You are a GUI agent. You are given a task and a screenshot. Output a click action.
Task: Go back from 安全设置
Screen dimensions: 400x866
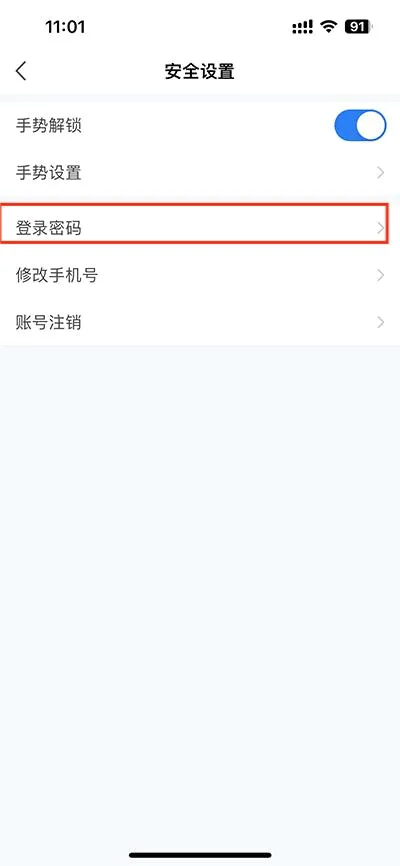pos(21,71)
